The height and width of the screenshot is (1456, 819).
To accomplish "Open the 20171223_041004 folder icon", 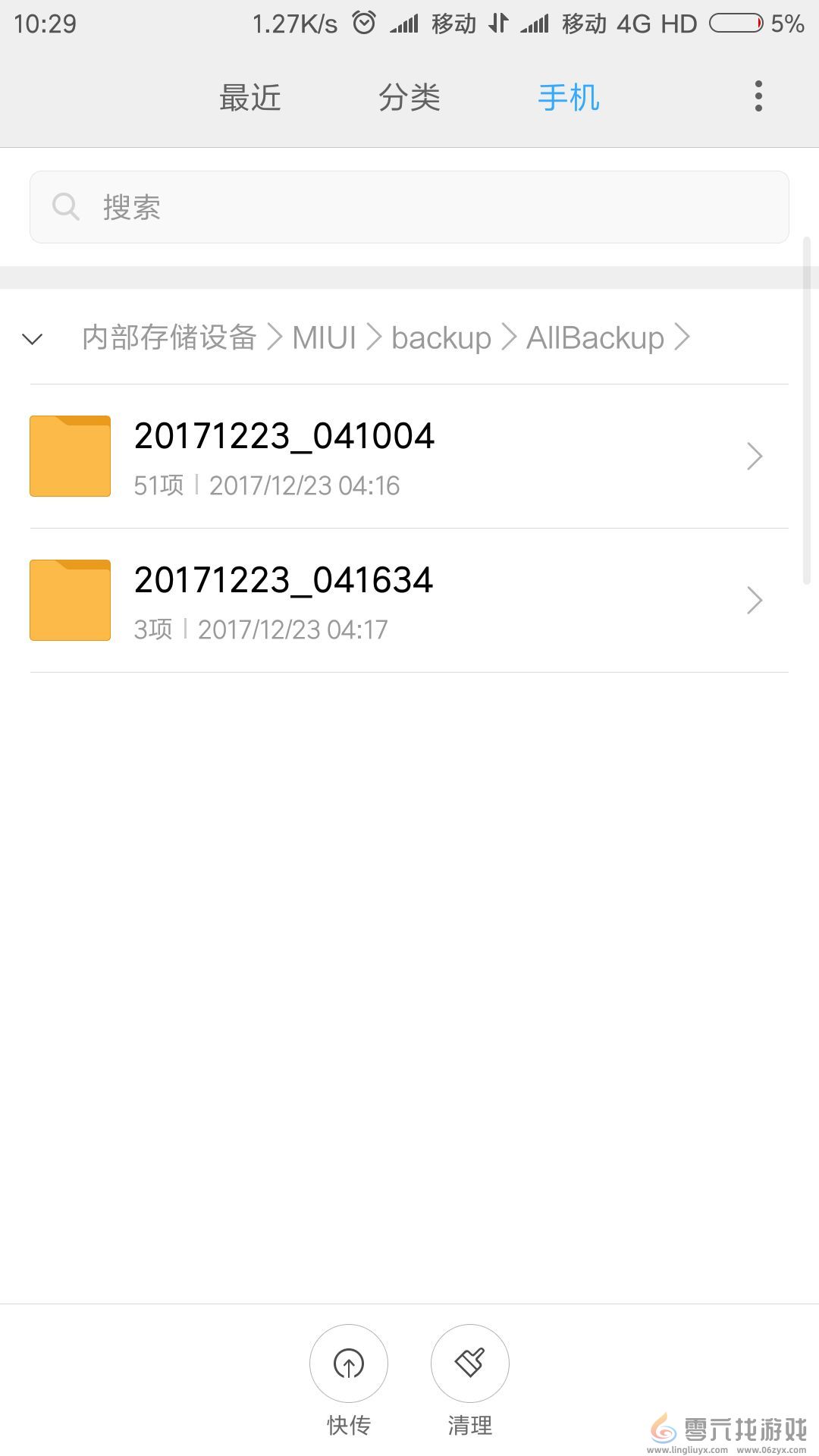I will pyautogui.click(x=69, y=455).
